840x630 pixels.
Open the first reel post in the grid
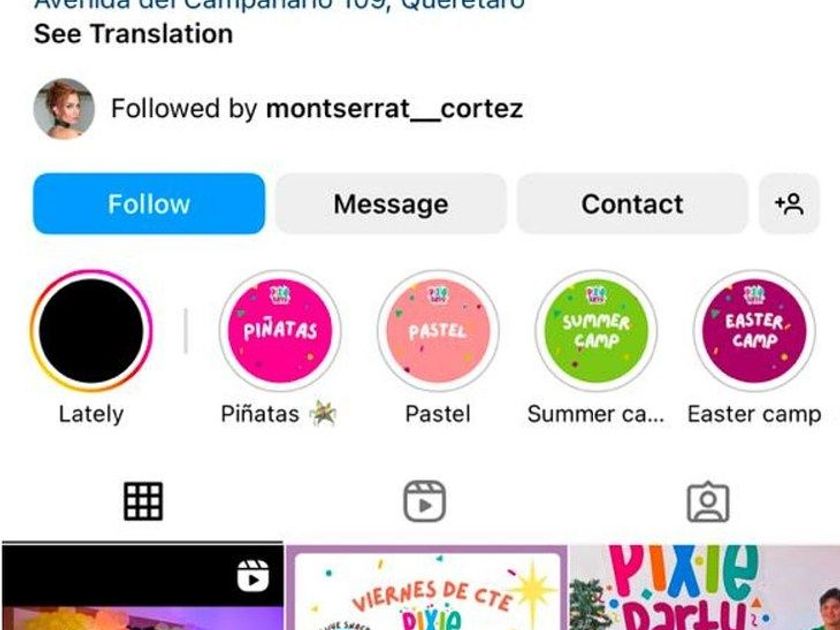point(141,590)
